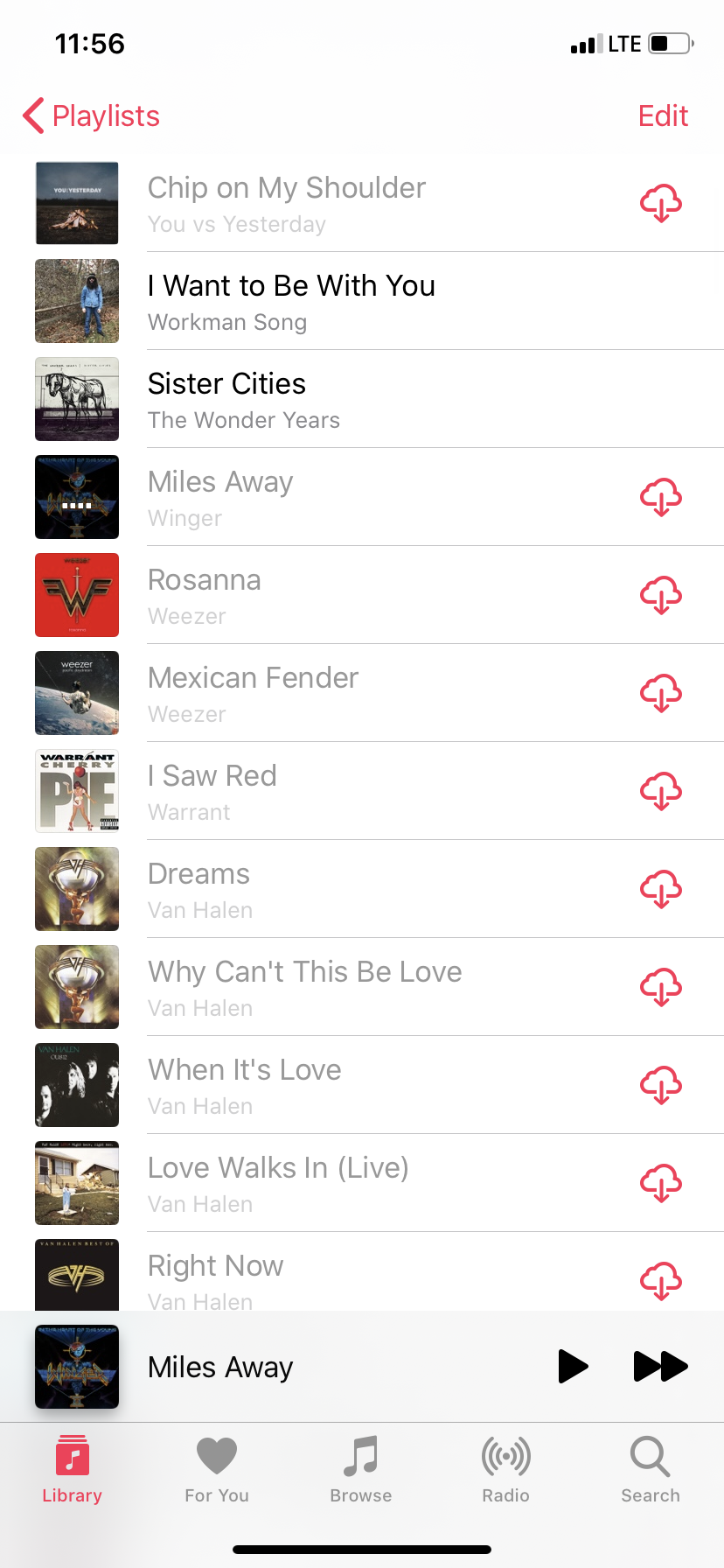Play I Want to Be With You

(x=291, y=300)
